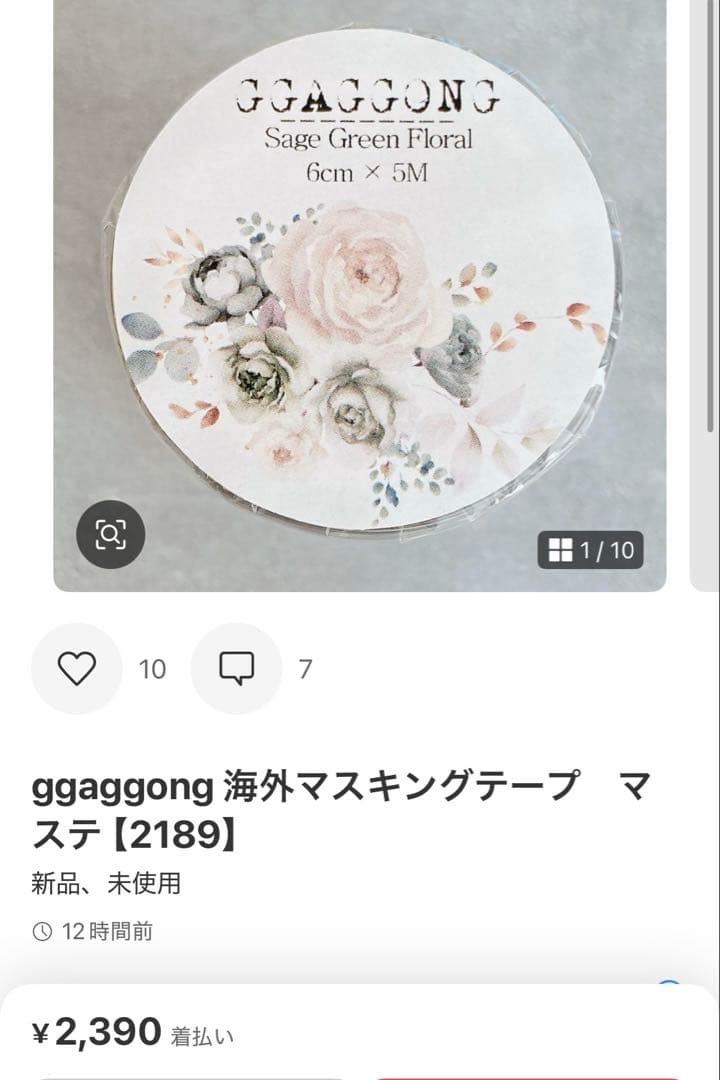Open the 1/10 photo gallery grid
Viewport: 720px width, 1080px height.
click(591, 550)
